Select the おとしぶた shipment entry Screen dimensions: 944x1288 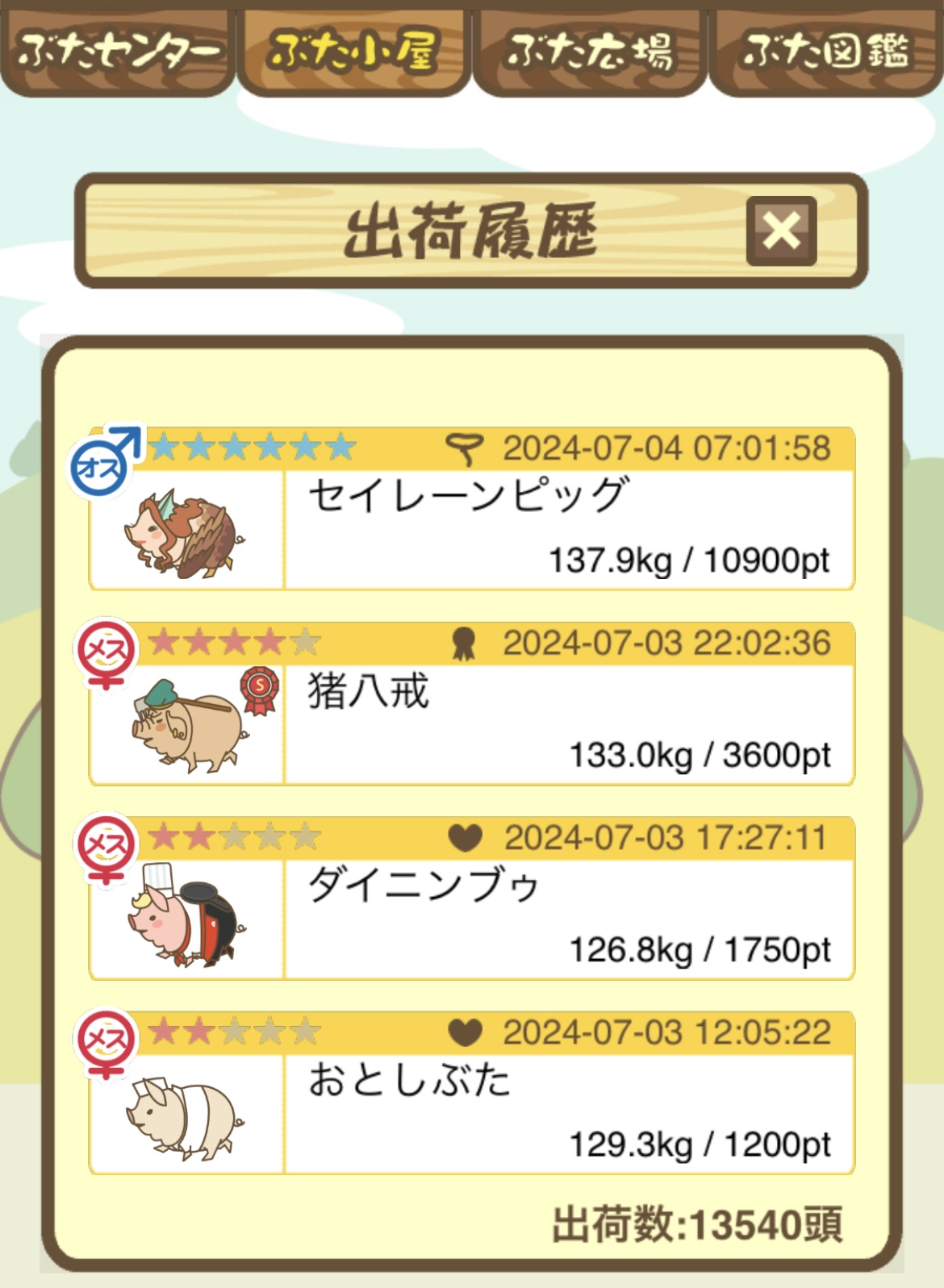coord(472,1093)
